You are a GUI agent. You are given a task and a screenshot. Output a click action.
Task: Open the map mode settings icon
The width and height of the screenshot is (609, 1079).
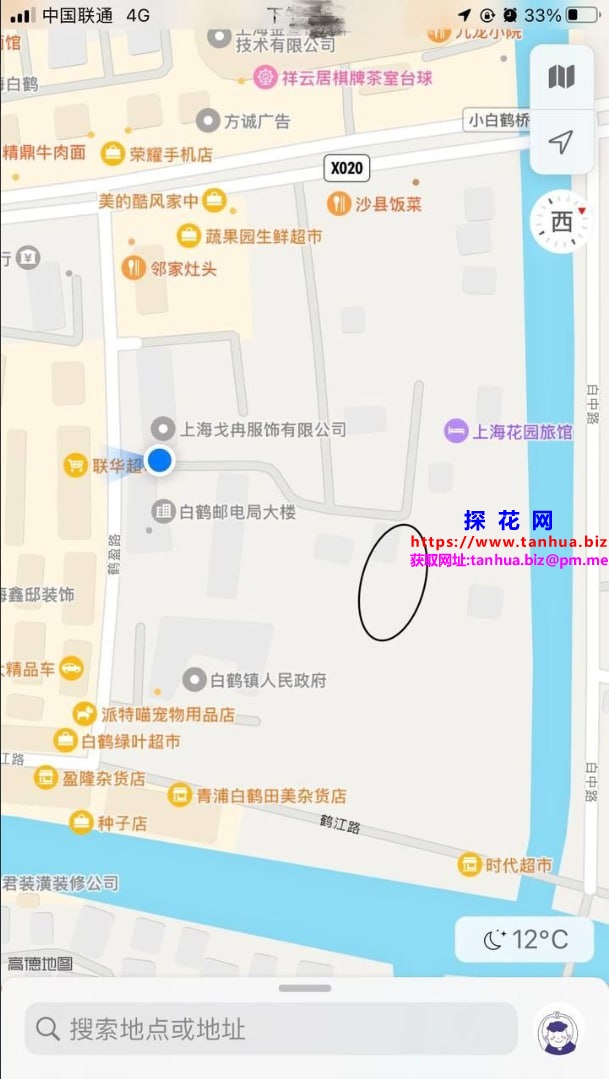[x=562, y=78]
